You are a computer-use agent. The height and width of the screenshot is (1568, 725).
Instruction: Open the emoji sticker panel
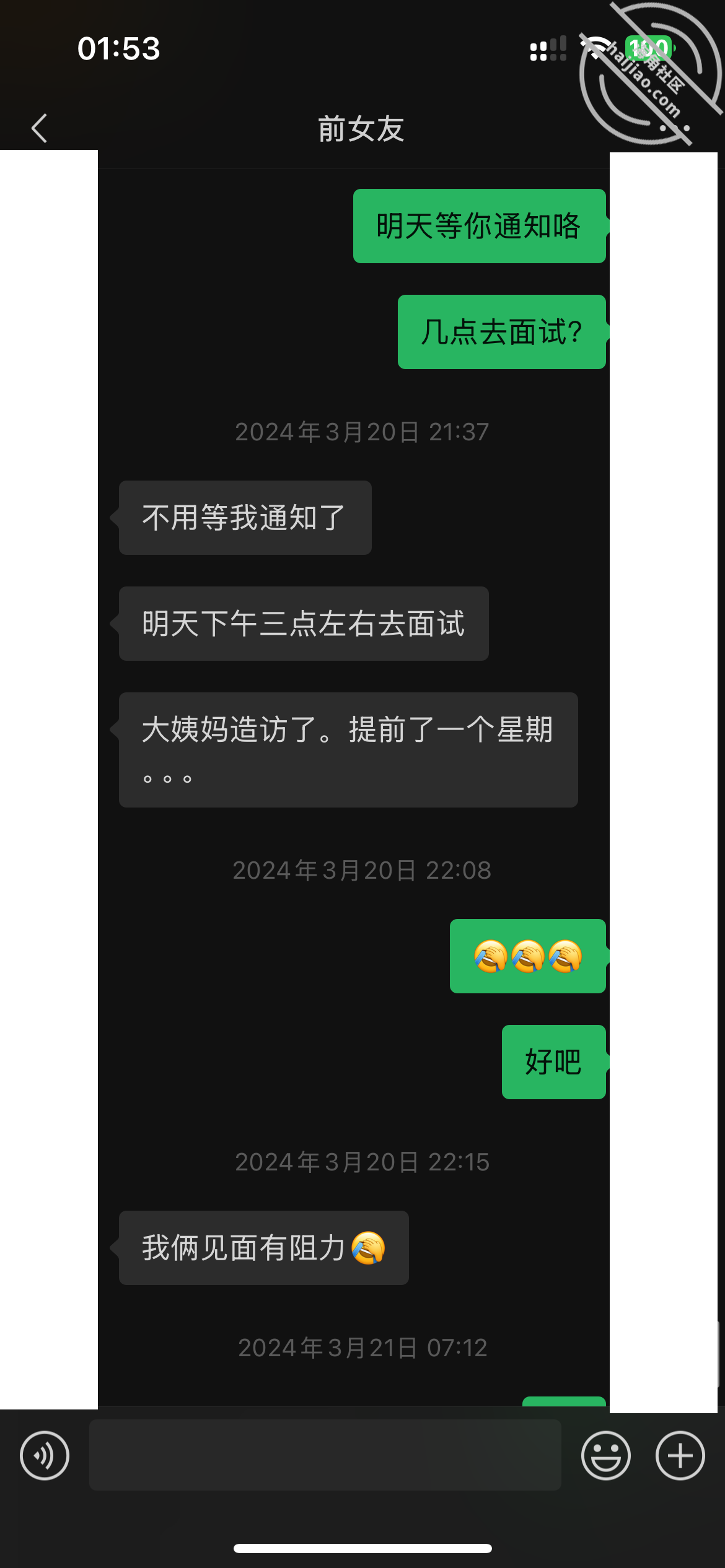(x=606, y=1455)
